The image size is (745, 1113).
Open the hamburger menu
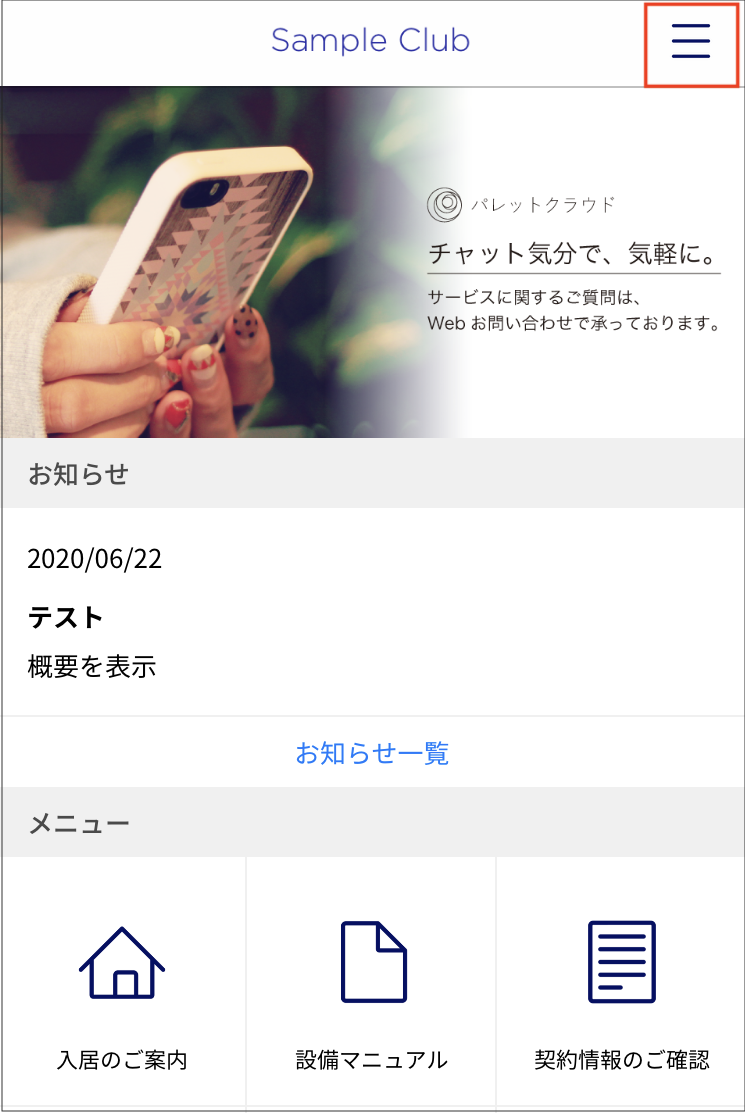click(x=690, y=42)
